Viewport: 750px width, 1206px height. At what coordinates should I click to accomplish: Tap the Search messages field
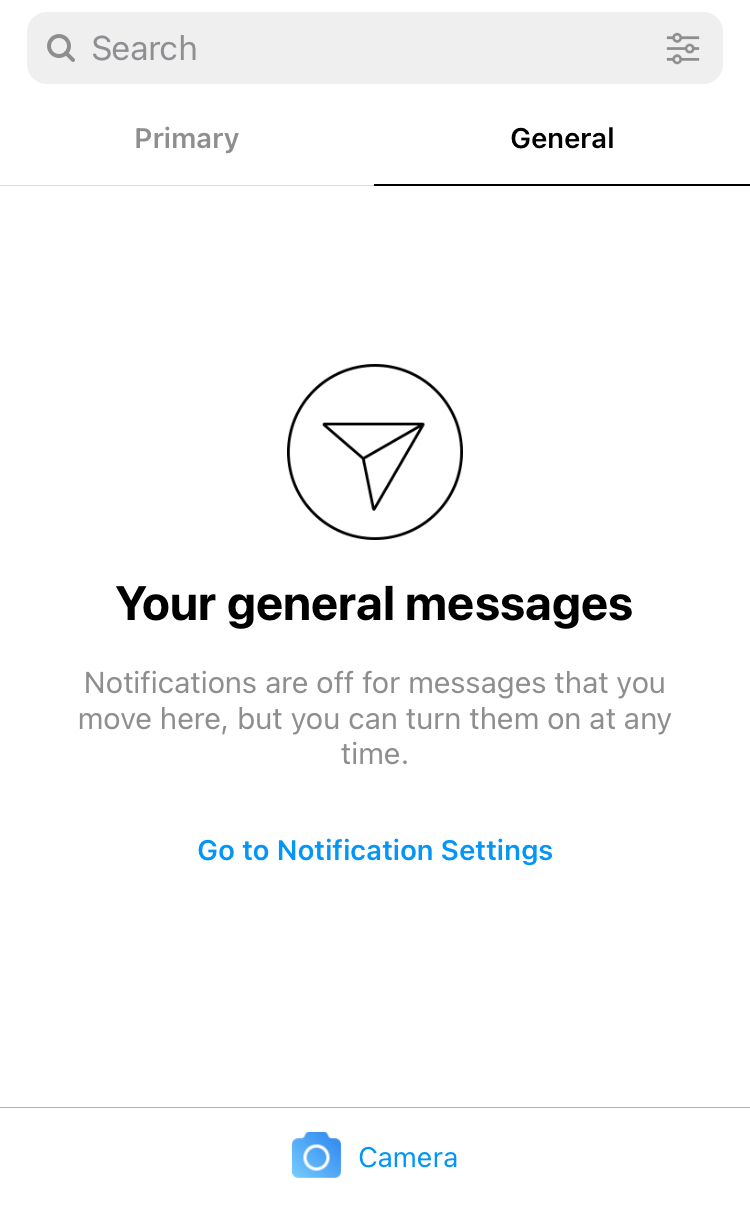[x=374, y=48]
